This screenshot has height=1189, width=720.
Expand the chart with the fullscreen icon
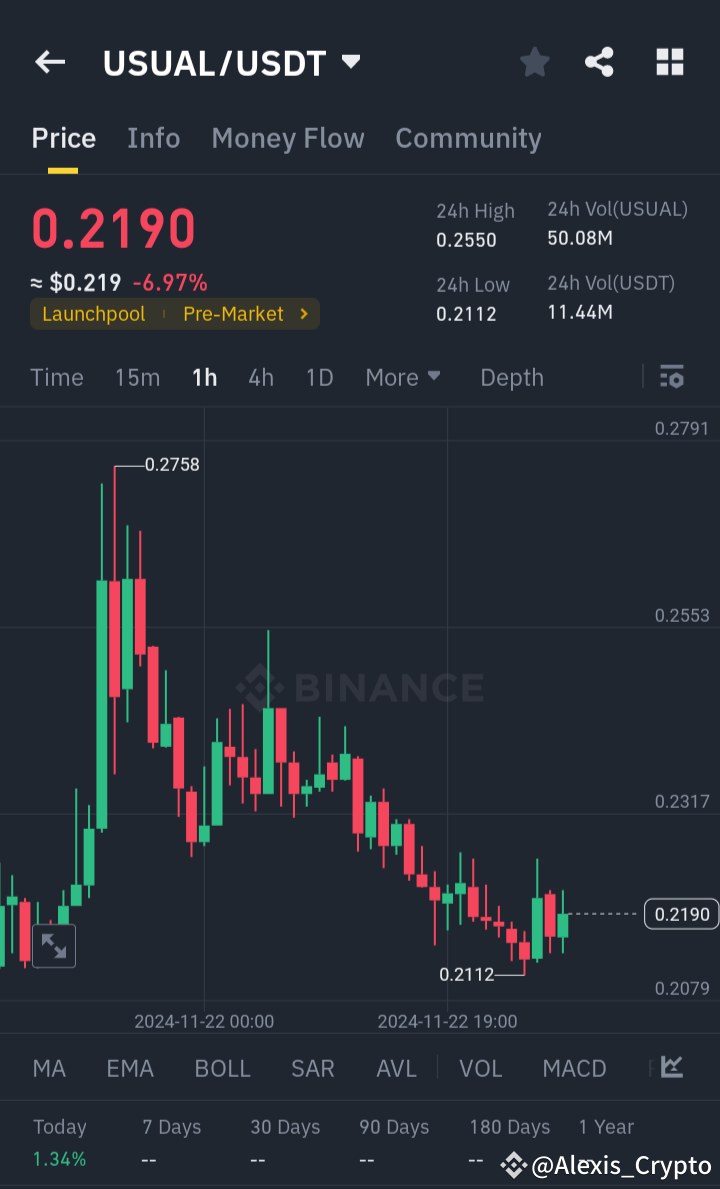click(x=53, y=945)
